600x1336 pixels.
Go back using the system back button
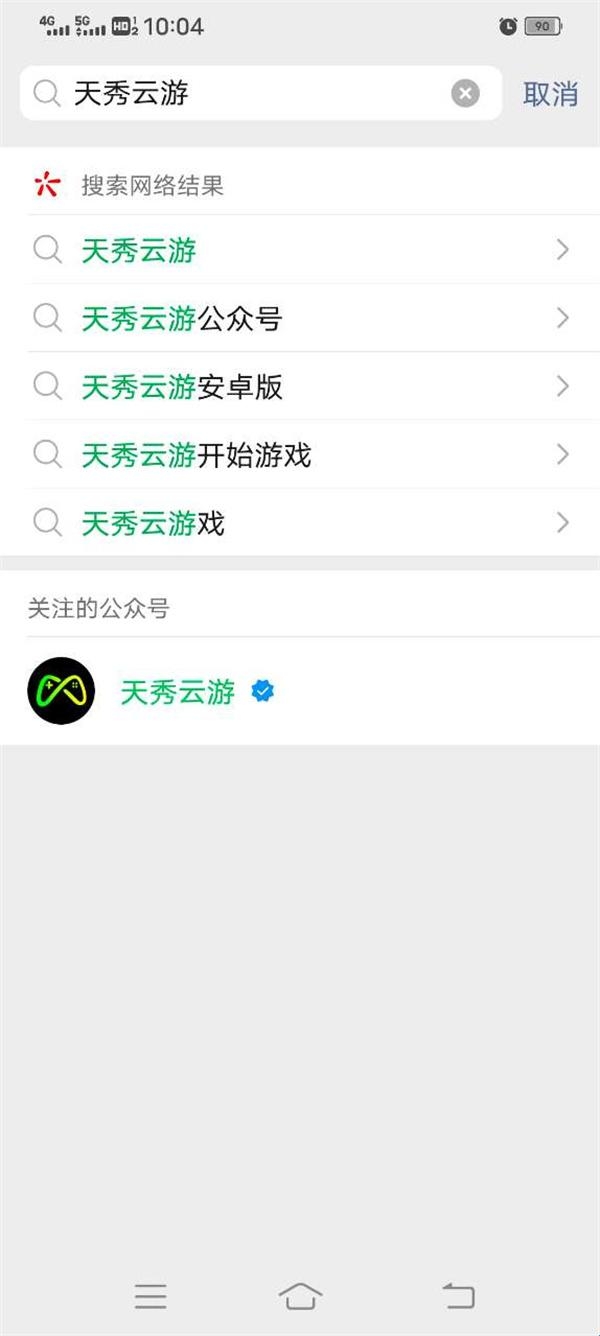click(x=458, y=1296)
